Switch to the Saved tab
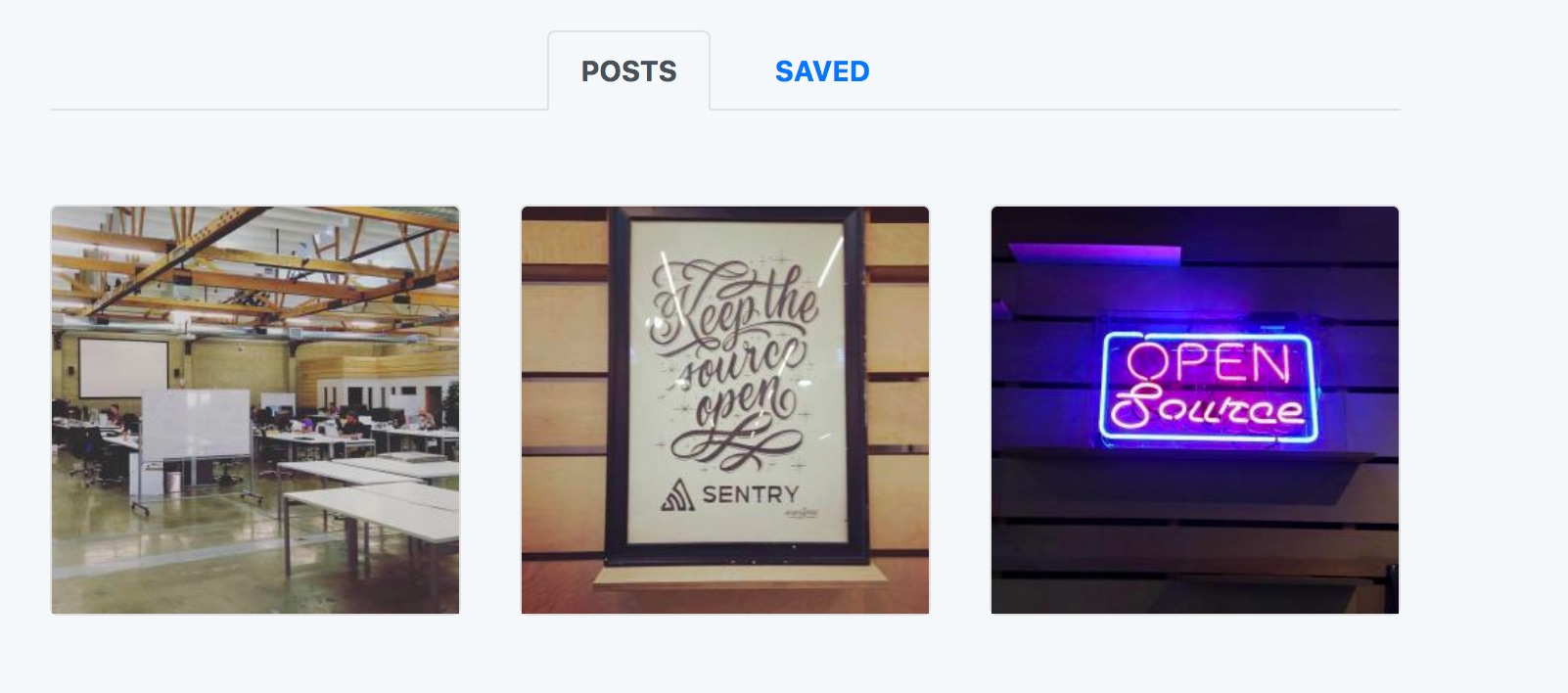This screenshot has width=1568, height=693. (x=822, y=71)
